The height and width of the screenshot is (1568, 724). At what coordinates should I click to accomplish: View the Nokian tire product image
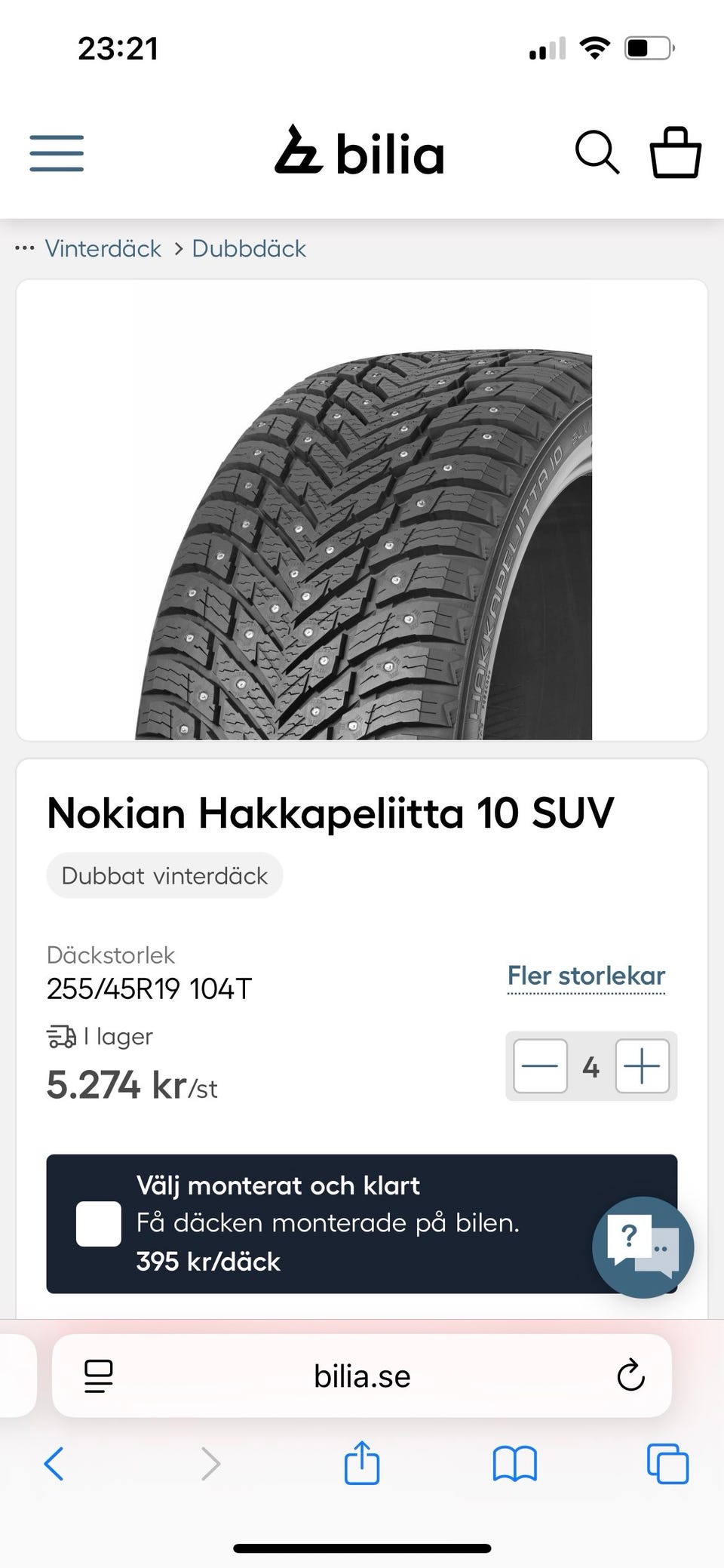tap(363, 543)
